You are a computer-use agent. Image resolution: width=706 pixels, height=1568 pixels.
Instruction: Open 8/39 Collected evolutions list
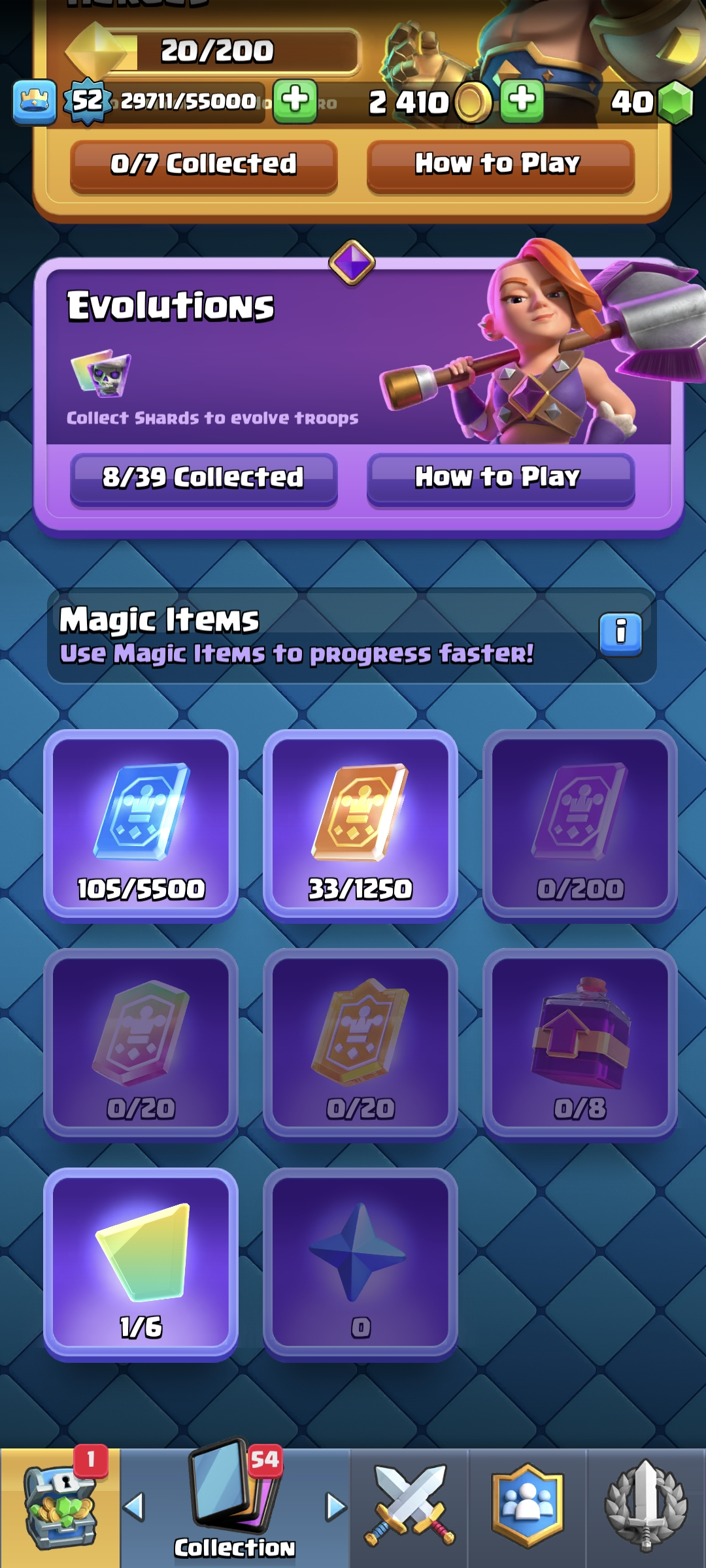pos(203,478)
